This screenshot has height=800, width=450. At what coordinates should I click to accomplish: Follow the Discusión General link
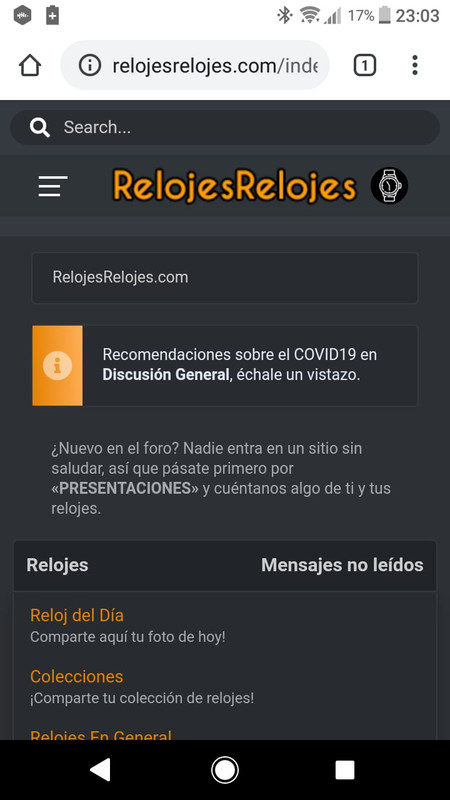coord(166,374)
